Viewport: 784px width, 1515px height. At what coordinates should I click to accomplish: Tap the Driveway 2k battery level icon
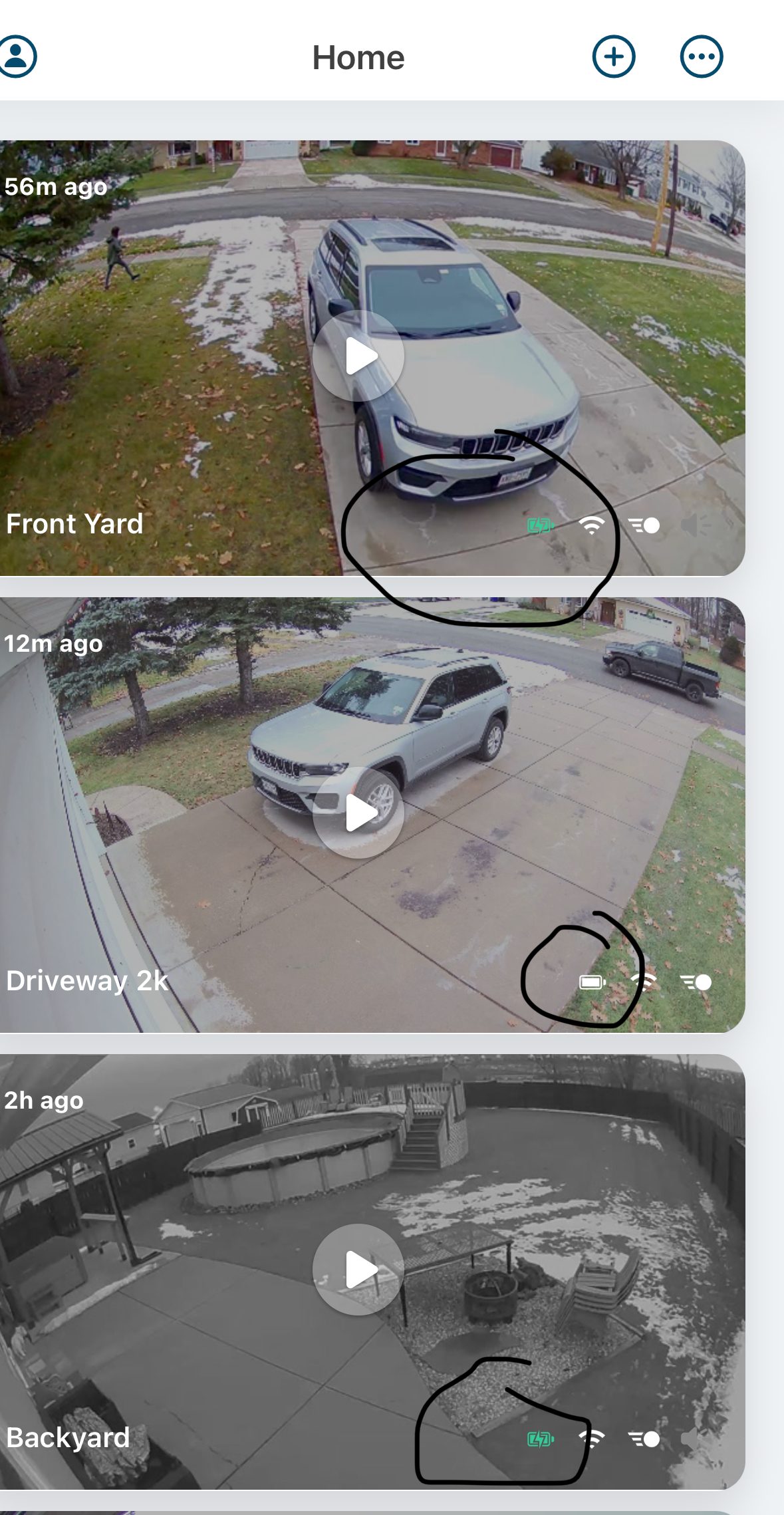point(593,982)
